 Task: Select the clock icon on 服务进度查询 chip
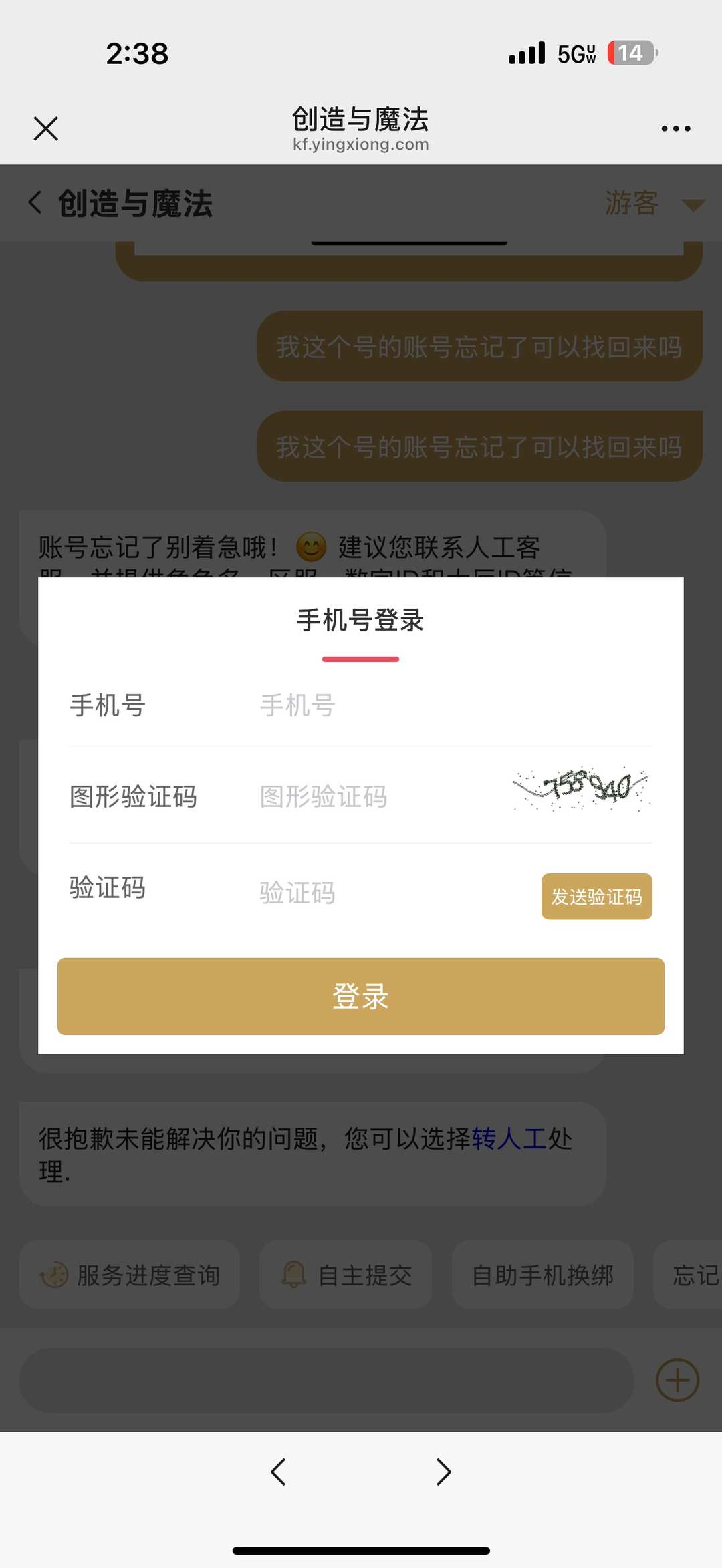tap(55, 1274)
